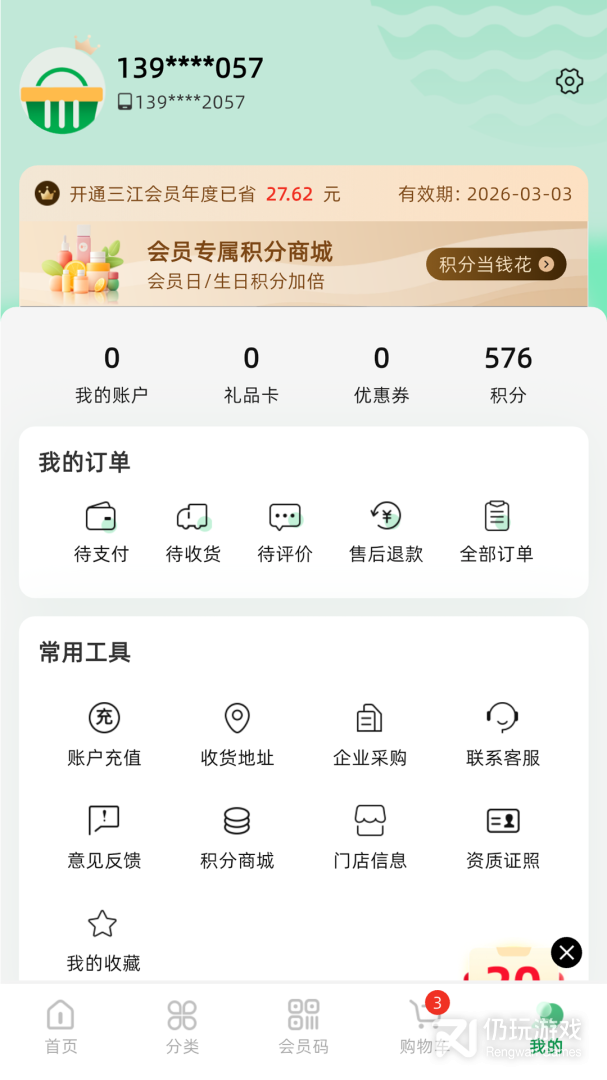607x1080 pixels.
Task: Open 意见反馈
Action: 104,838
